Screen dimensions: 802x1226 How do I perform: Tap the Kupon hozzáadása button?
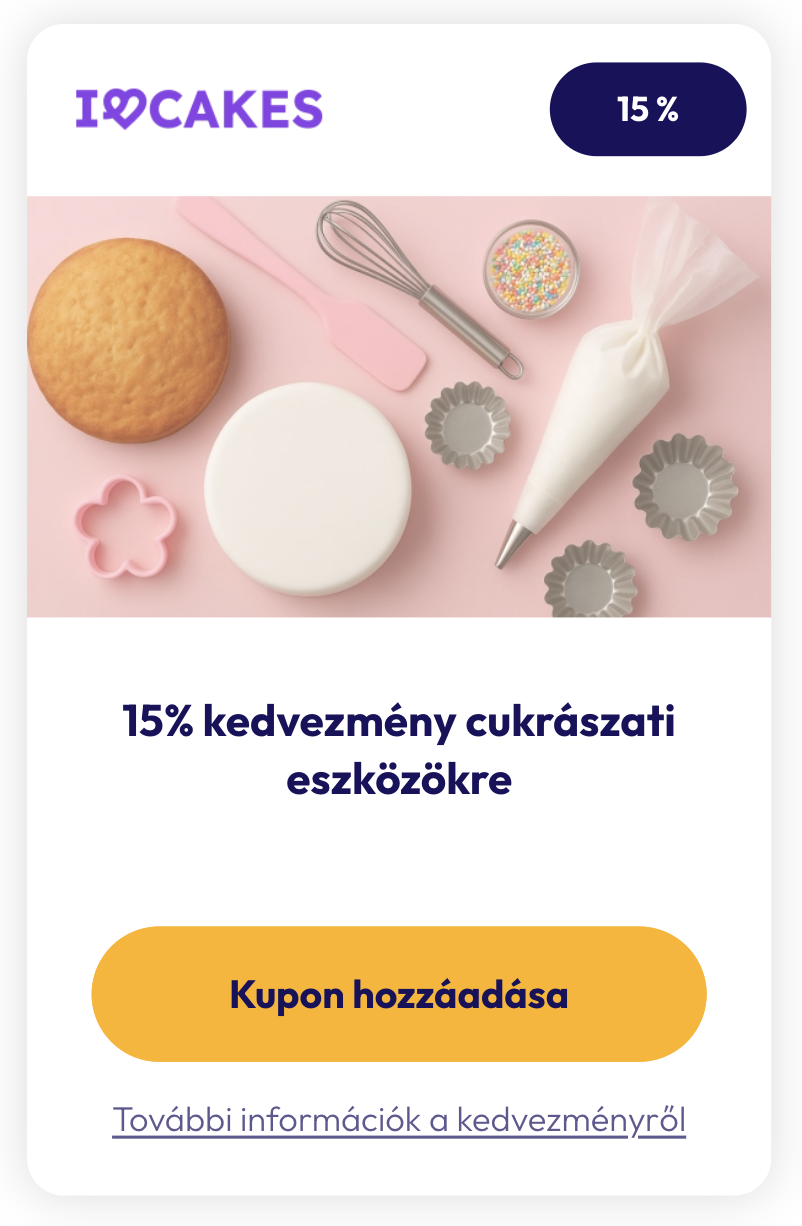pyautogui.click(x=399, y=994)
